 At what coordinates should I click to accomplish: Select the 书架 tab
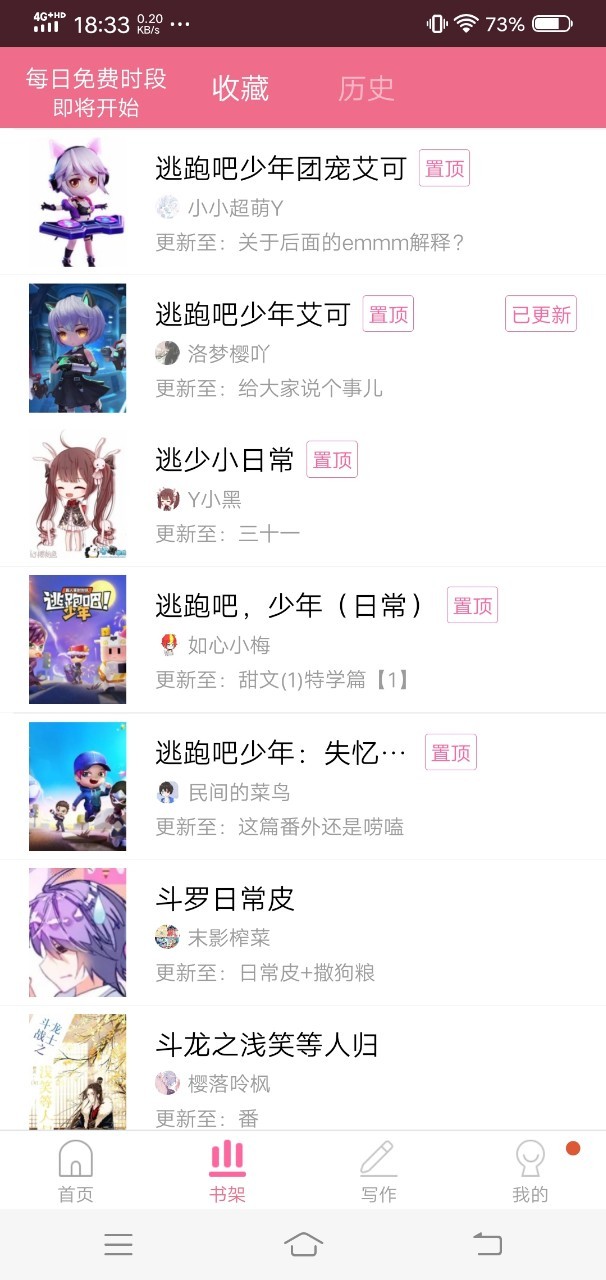tap(227, 1171)
